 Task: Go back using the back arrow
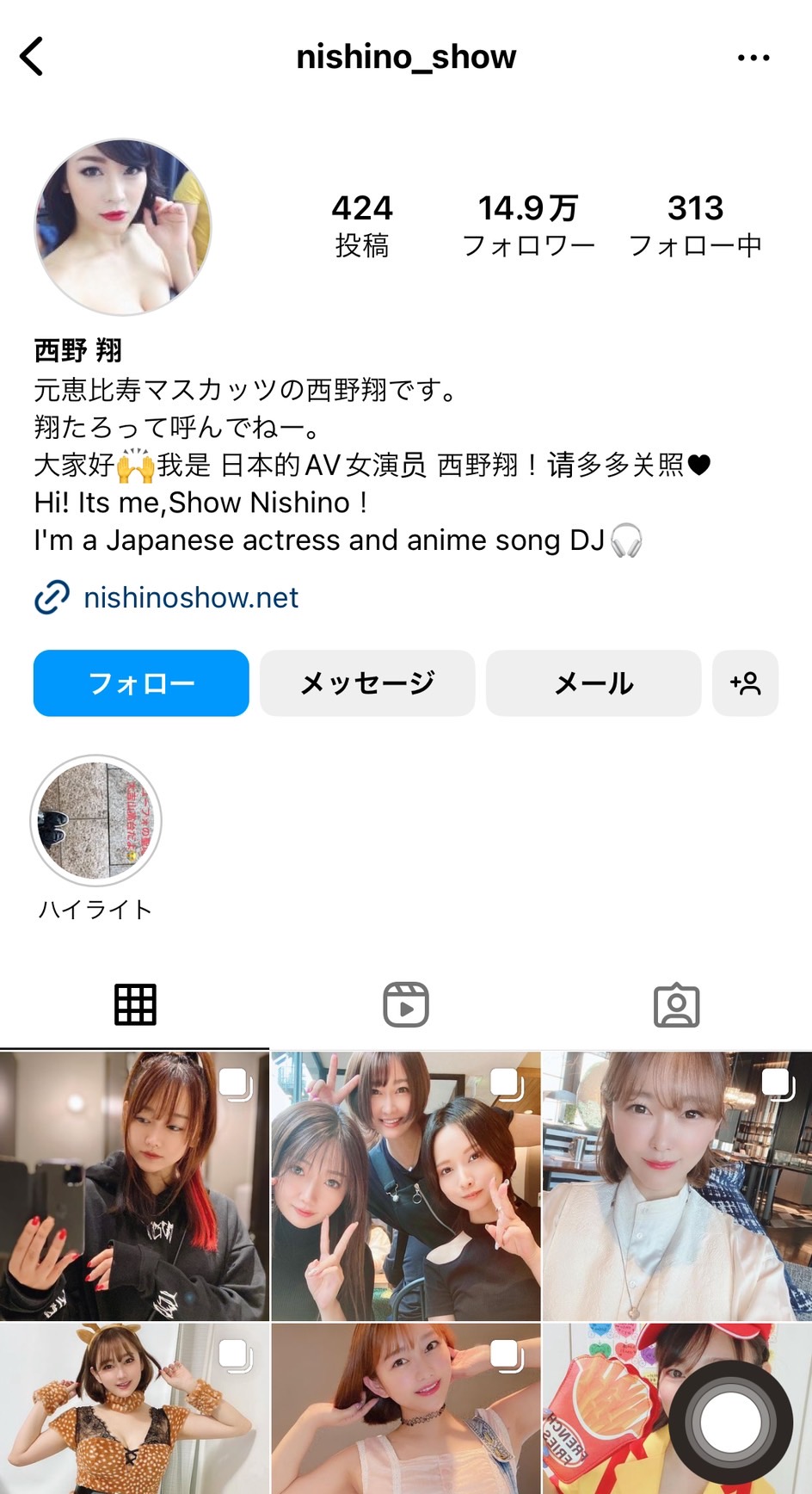point(32,57)
